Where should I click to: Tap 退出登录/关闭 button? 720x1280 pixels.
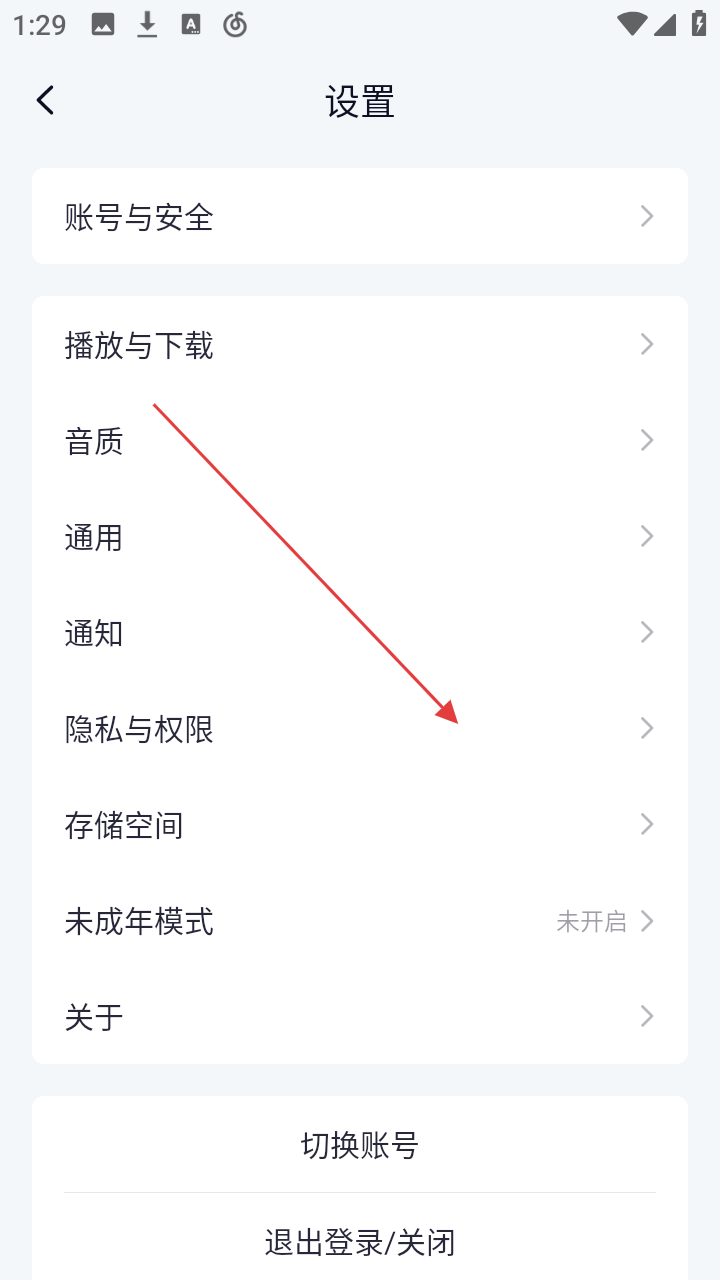(x=360, y=1242)
